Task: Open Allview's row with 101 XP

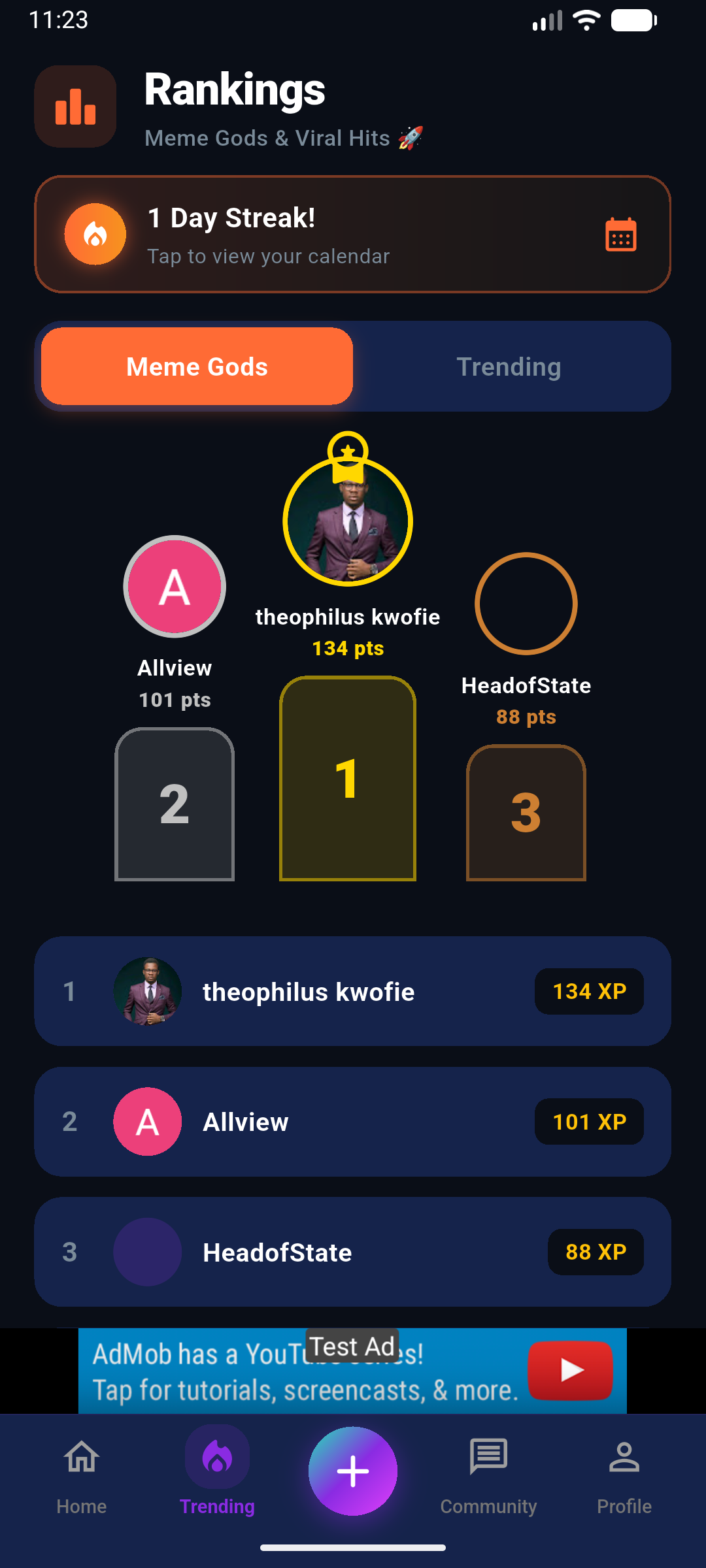Action: click(353, 1122)
